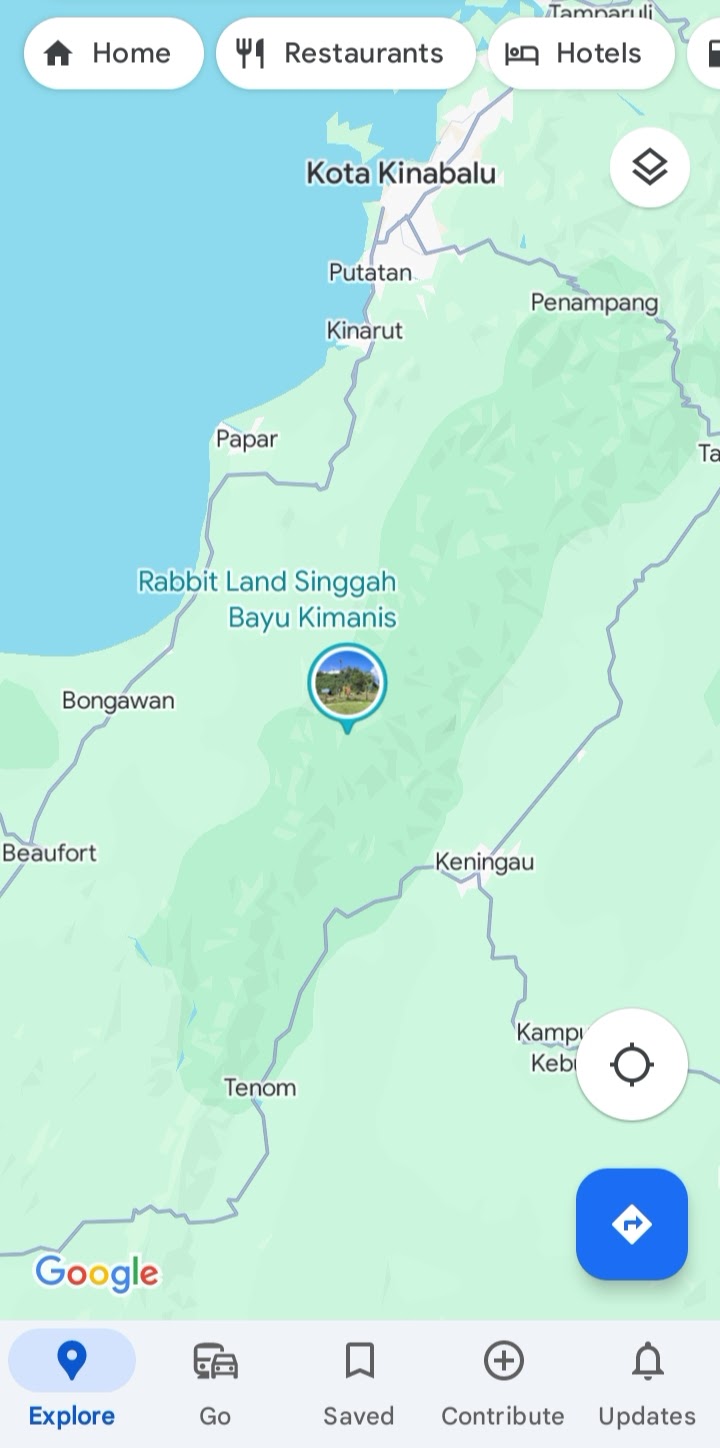
Task: Open Saved via the bookmark icon
Action: click(x=359, y=1360)
